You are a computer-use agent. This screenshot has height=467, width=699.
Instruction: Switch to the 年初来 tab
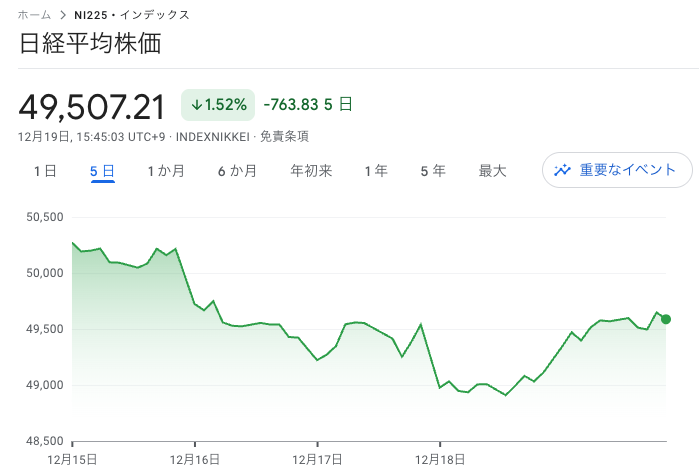(x=311, y=171)
